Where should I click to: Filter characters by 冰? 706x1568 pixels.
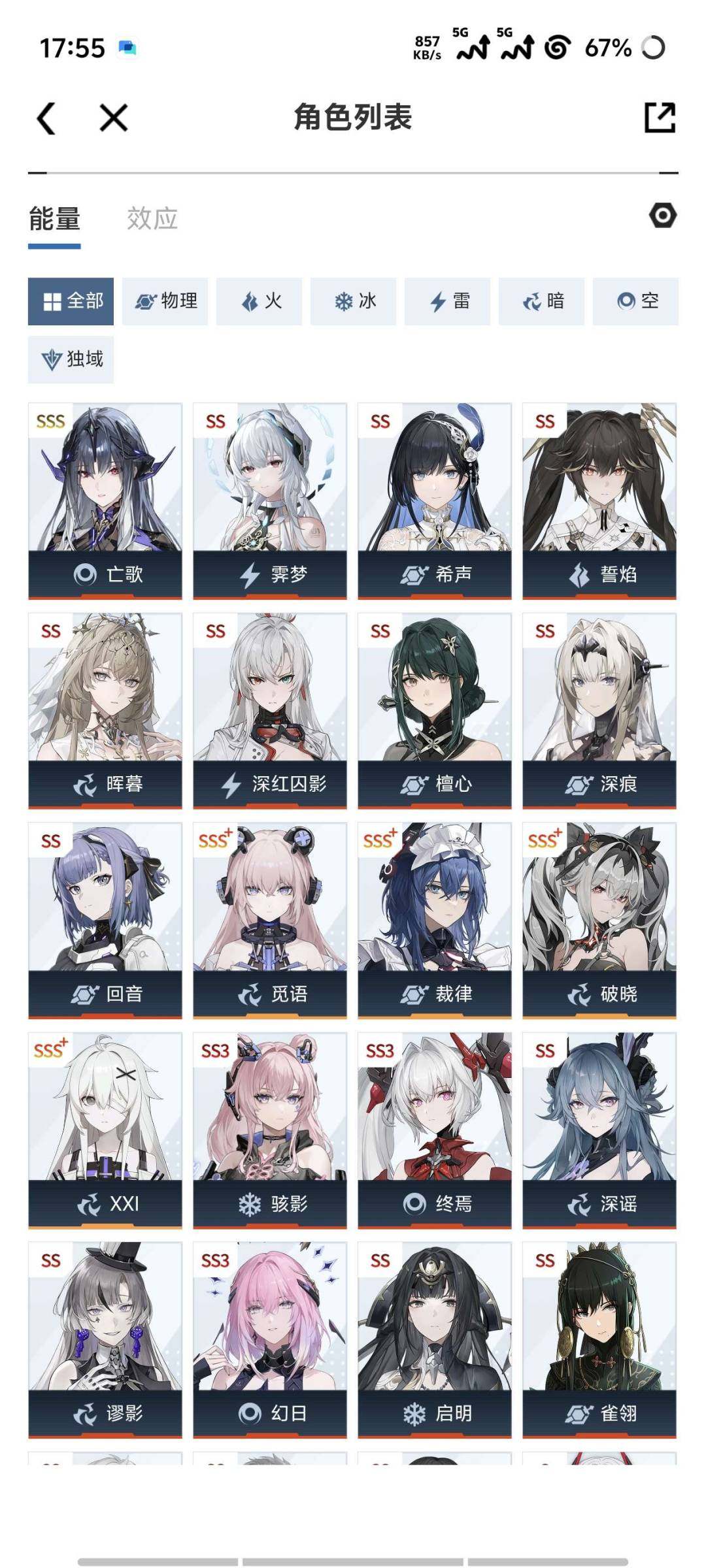pos(353,301)
